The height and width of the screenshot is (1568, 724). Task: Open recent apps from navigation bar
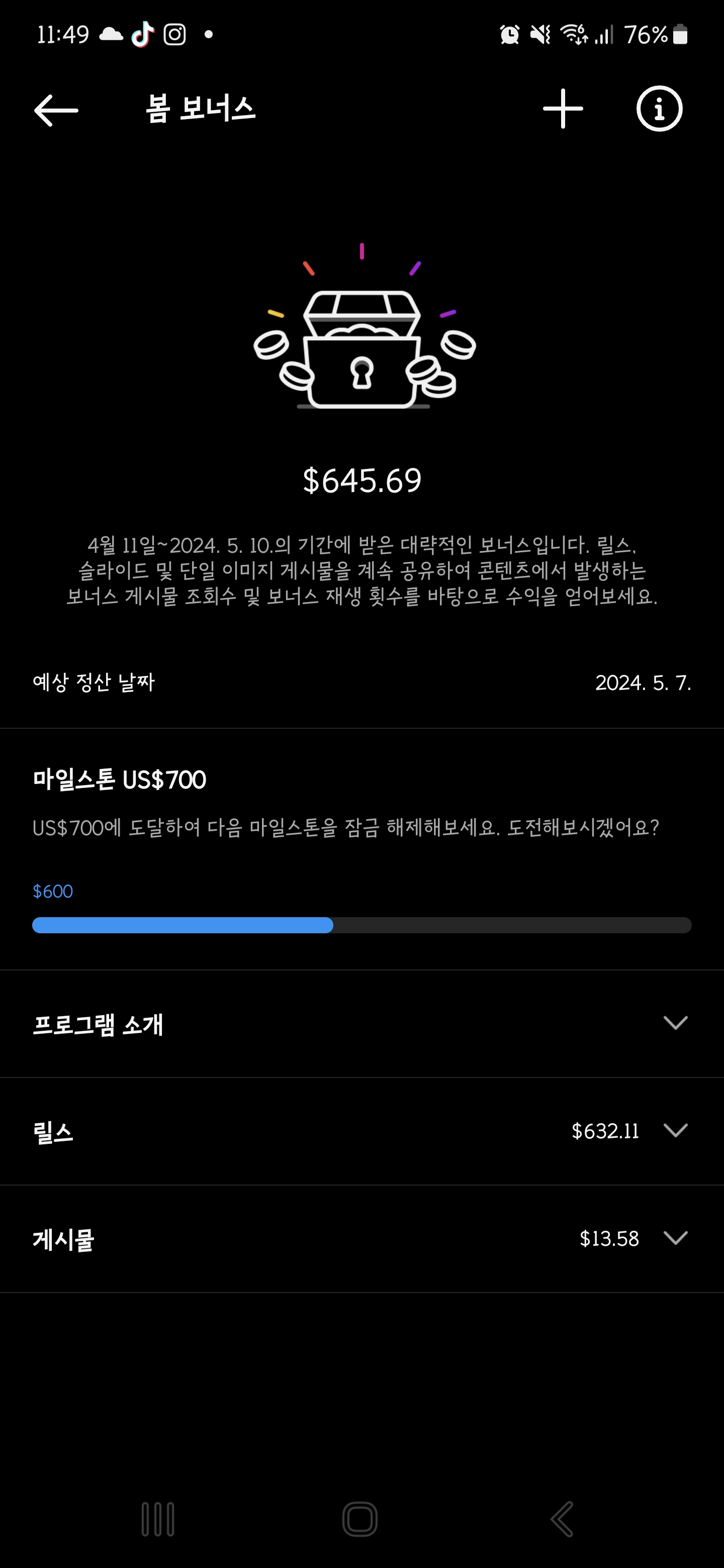point(158,1519)
